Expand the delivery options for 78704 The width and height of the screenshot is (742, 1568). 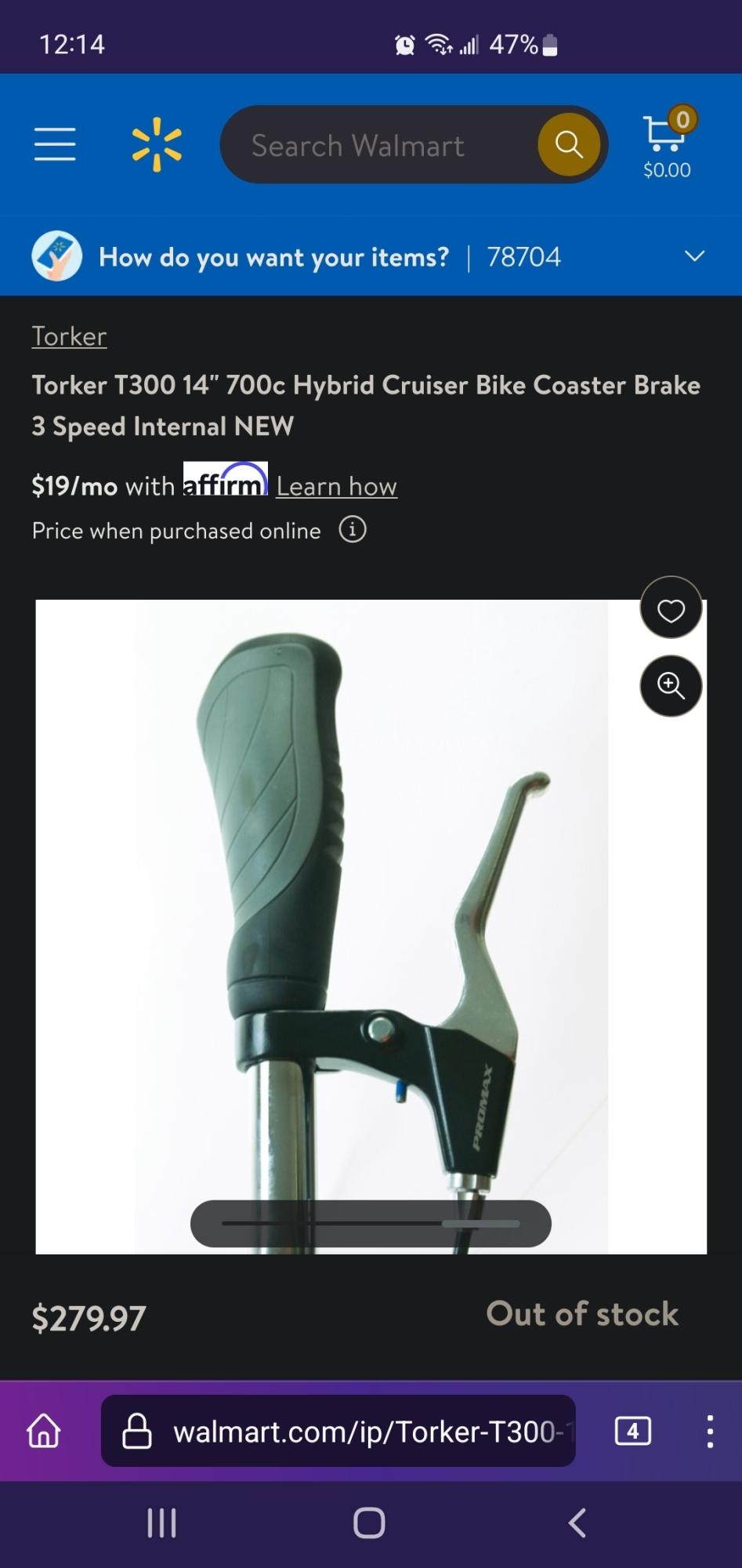(x=694, y=256)
